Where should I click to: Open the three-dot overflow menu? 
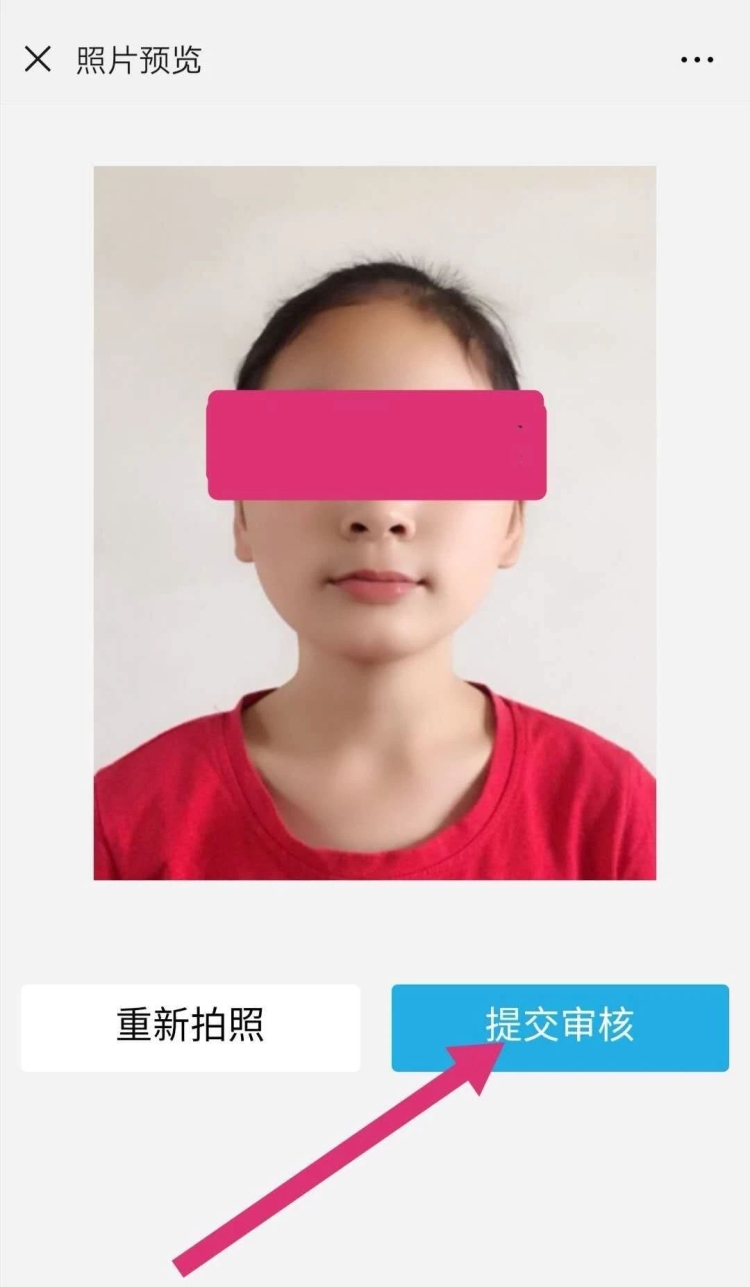[x=697, y=60]
